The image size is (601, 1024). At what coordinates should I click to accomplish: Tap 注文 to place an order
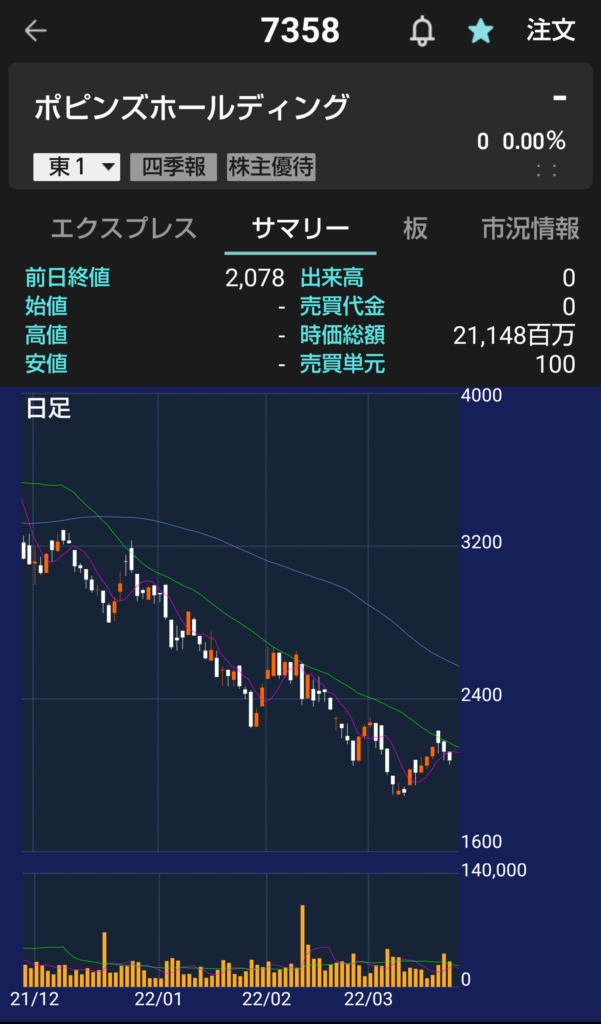point(551,30)
